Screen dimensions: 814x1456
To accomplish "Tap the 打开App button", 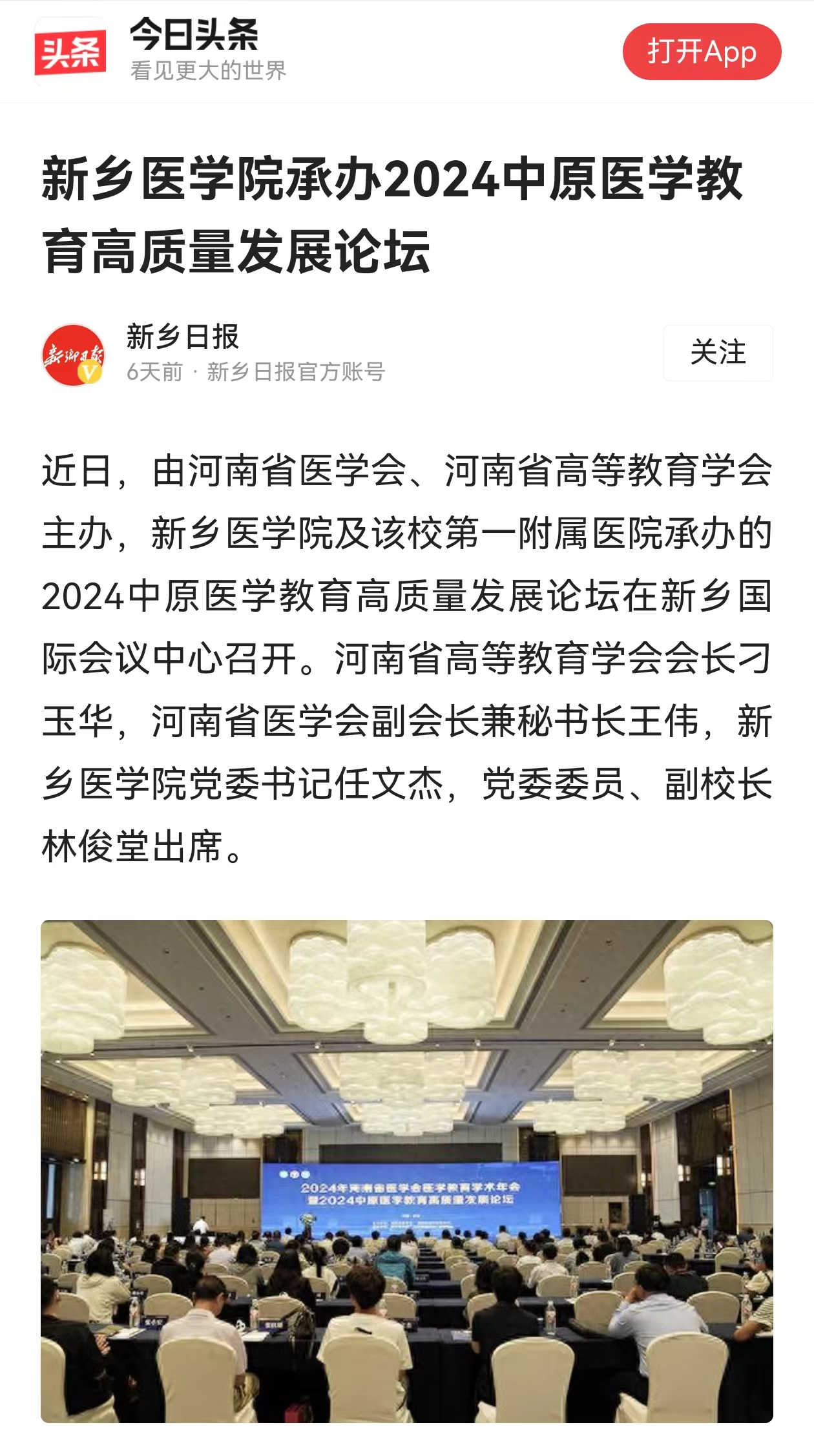I will (x=702, y=52).
